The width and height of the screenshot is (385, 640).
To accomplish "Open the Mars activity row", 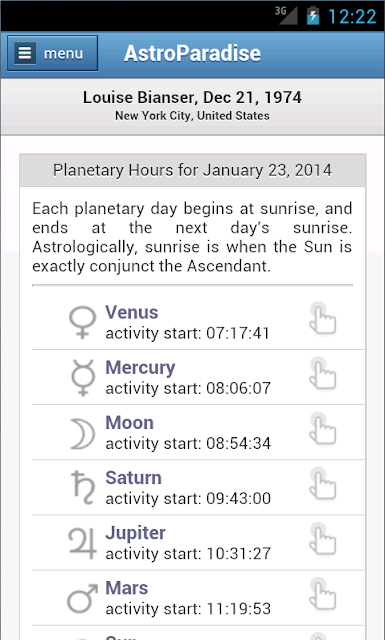I will pyautogui.click(x=198, y=598).
